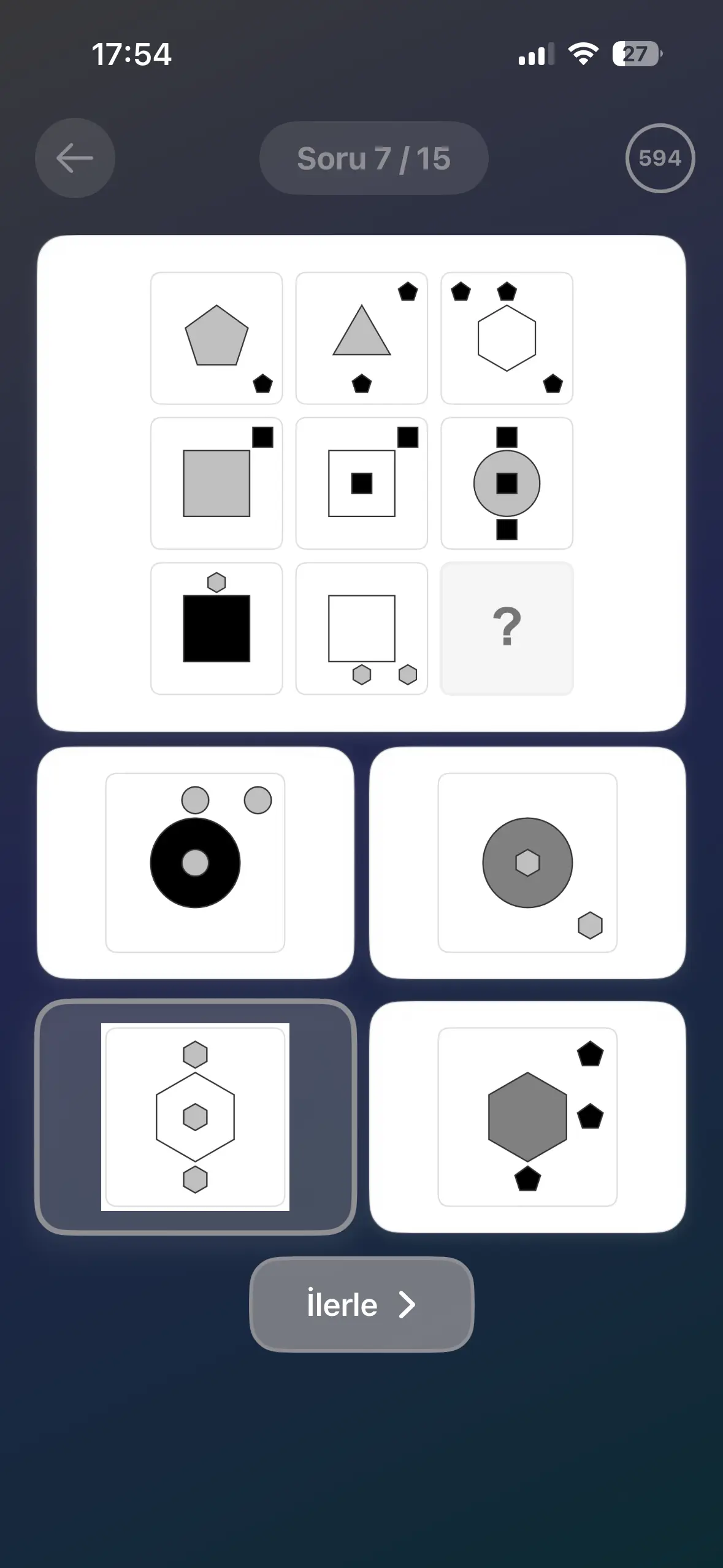Select the black circle answer with two gray circles

point(196,863)
